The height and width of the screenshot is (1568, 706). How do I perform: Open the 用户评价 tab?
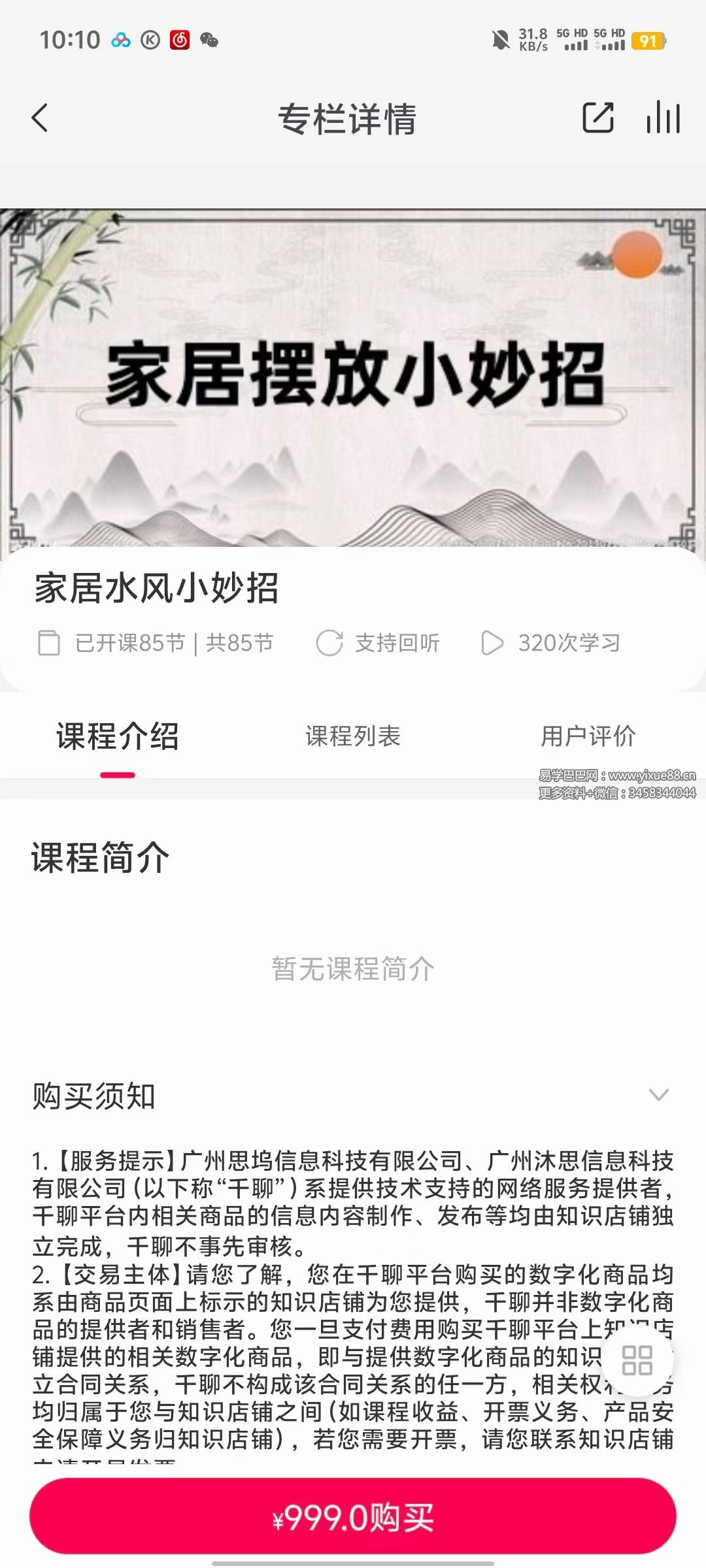[x=588, y=736]
